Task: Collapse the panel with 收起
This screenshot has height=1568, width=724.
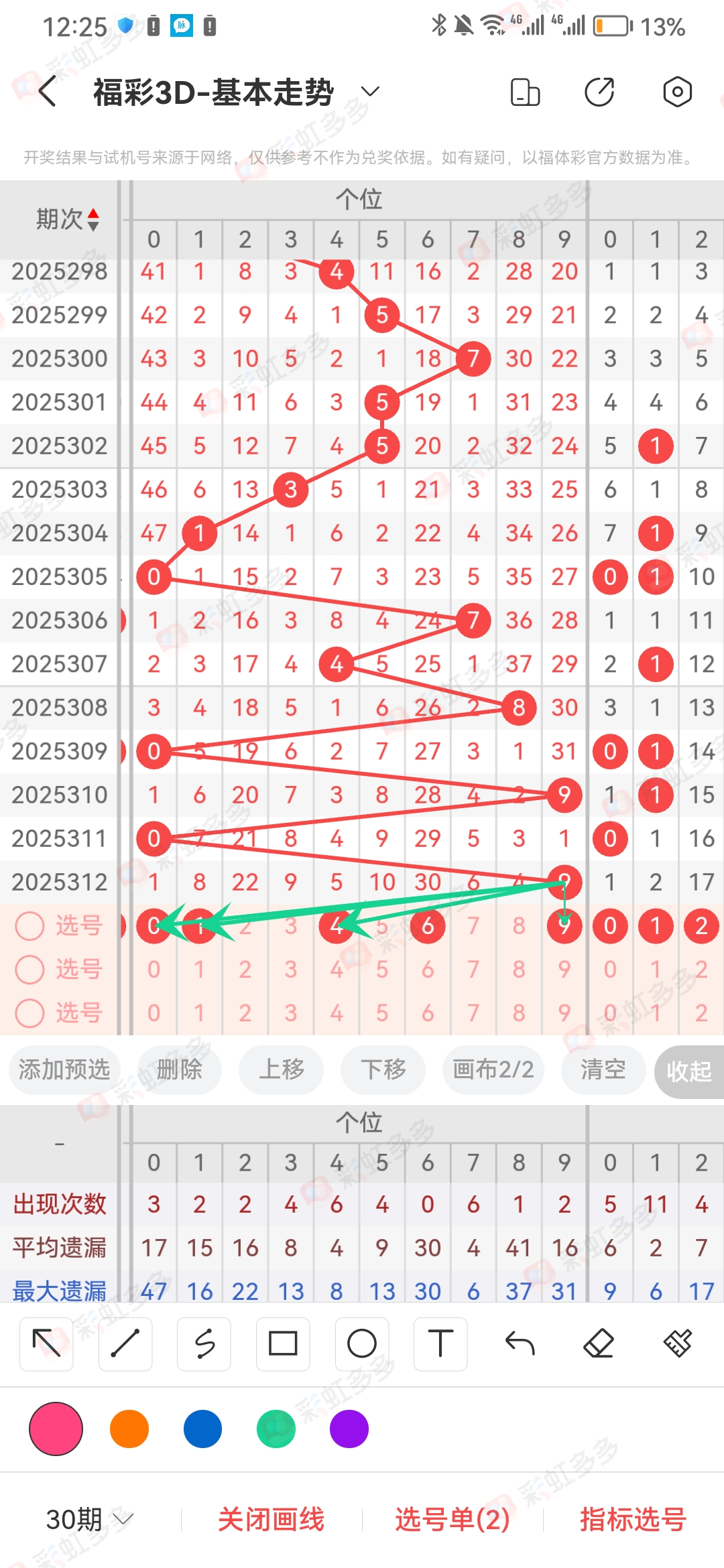Action: [688, 1071]
